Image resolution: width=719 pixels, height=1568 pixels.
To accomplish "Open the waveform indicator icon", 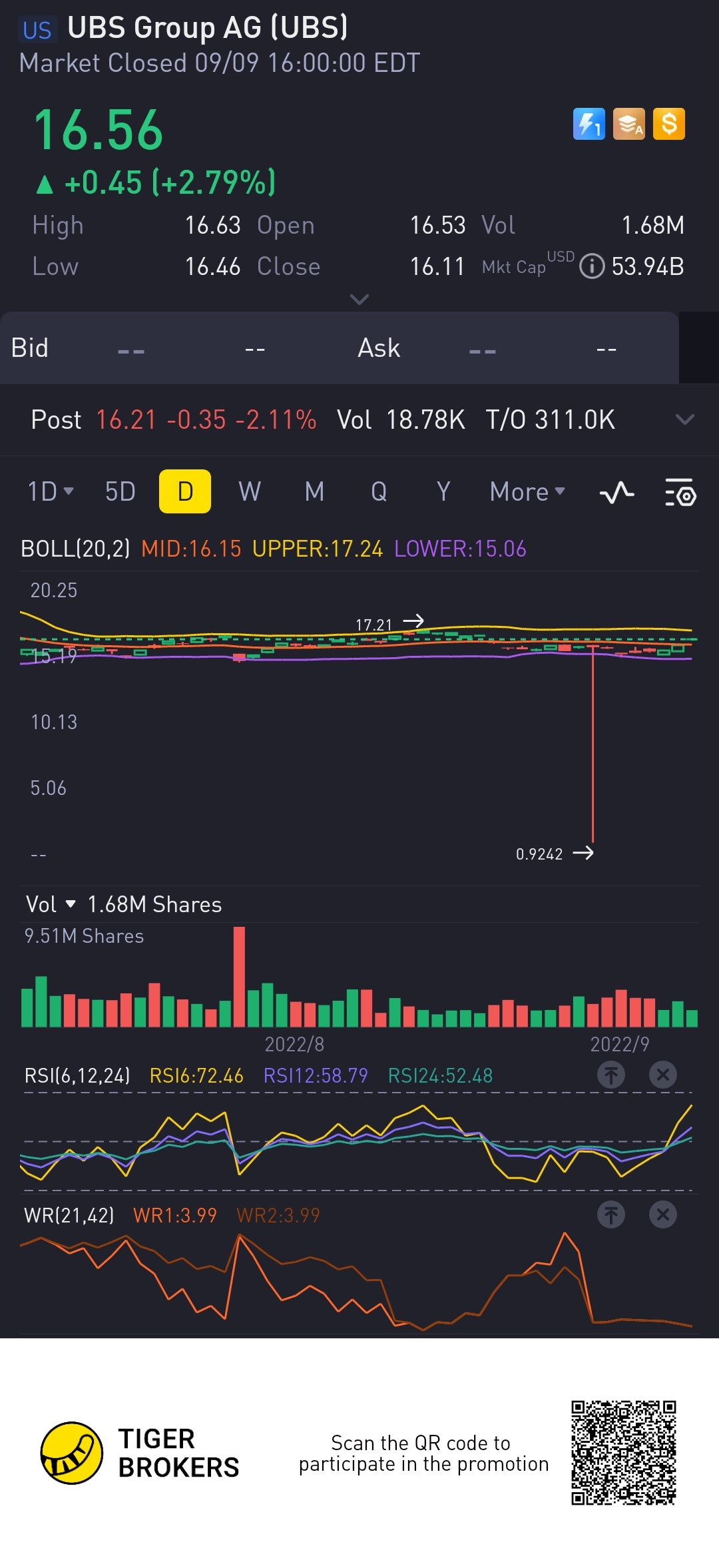I will [616, 493].
